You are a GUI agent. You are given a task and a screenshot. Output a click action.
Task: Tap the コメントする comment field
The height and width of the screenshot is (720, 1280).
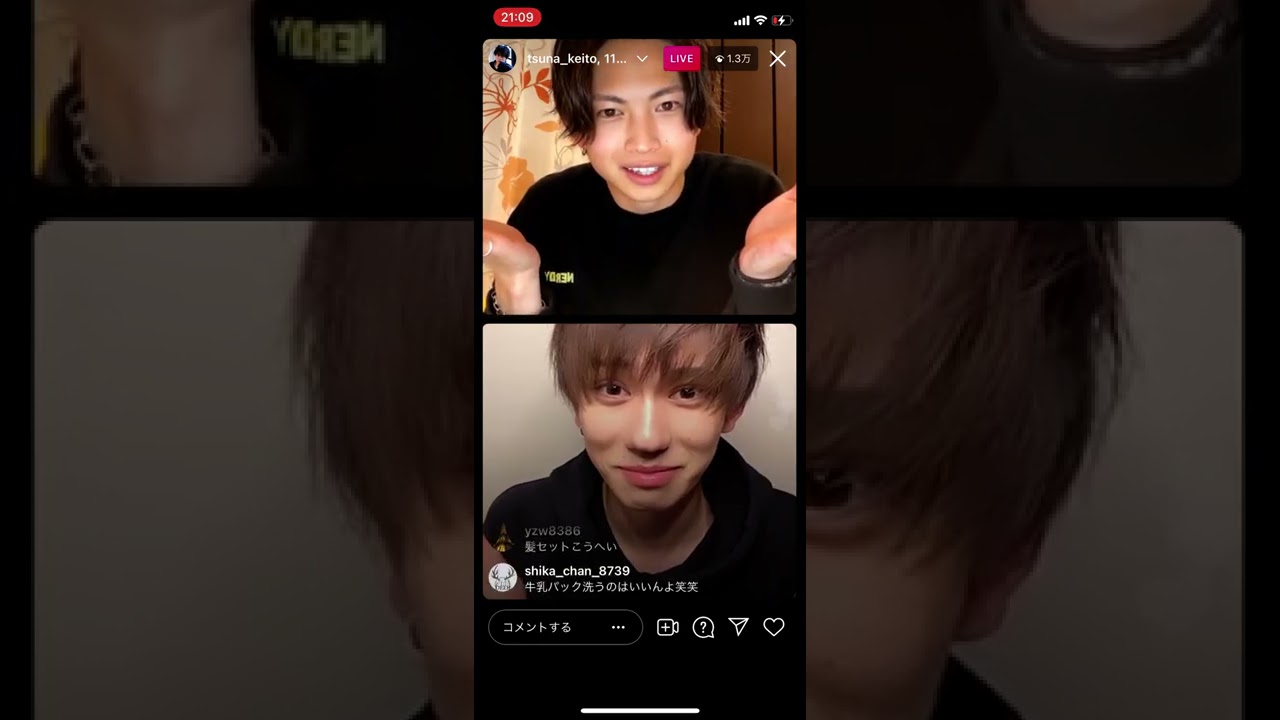click(545, 627)
